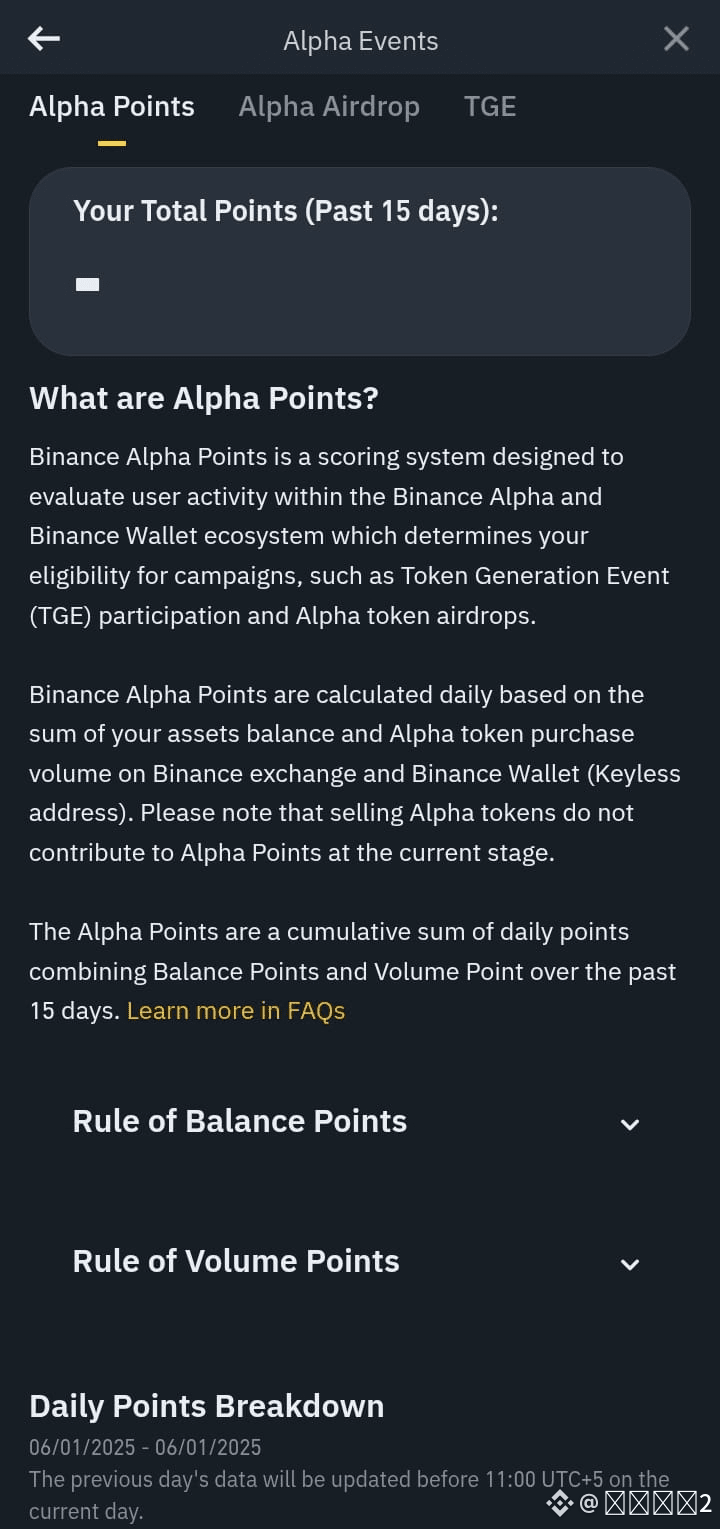The width and height of the screenshot is (720, 1529).
Task: Expand the Rule of Balance Points section
Action: pos(239,1122)
